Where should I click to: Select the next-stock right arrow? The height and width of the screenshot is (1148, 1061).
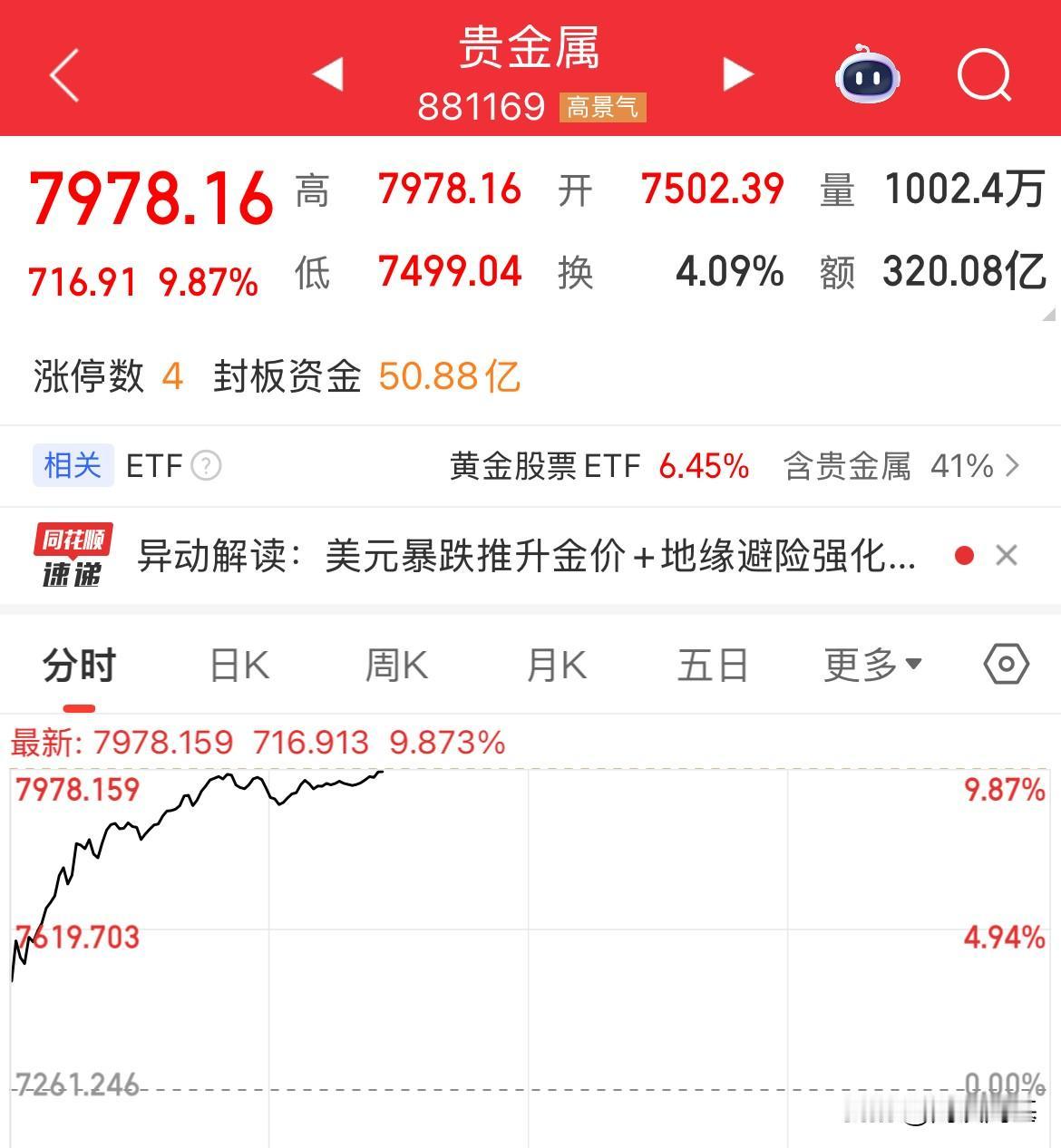point(736,74)
